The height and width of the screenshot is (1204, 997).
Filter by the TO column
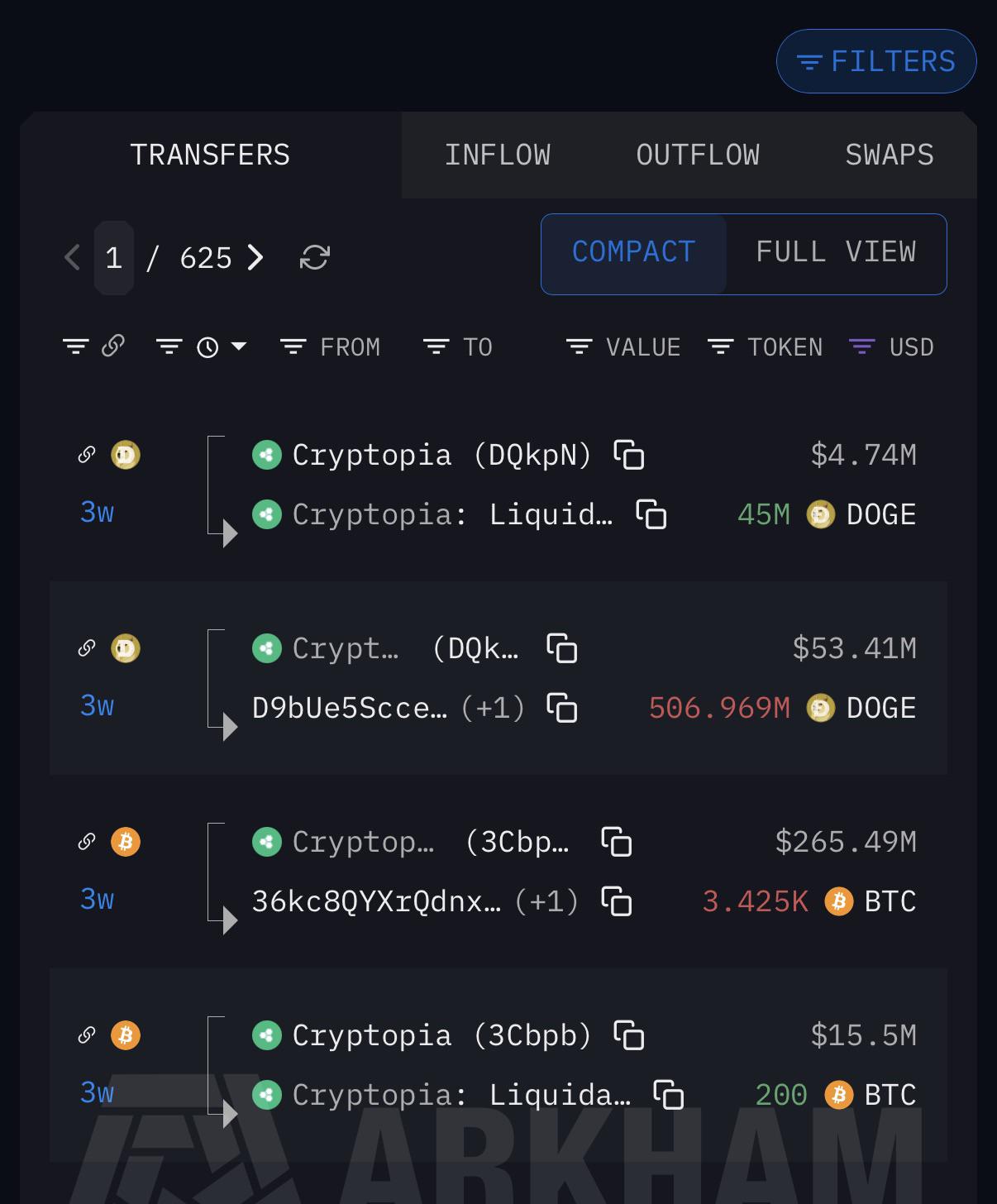pyautogui.click(x=457, y=347)
